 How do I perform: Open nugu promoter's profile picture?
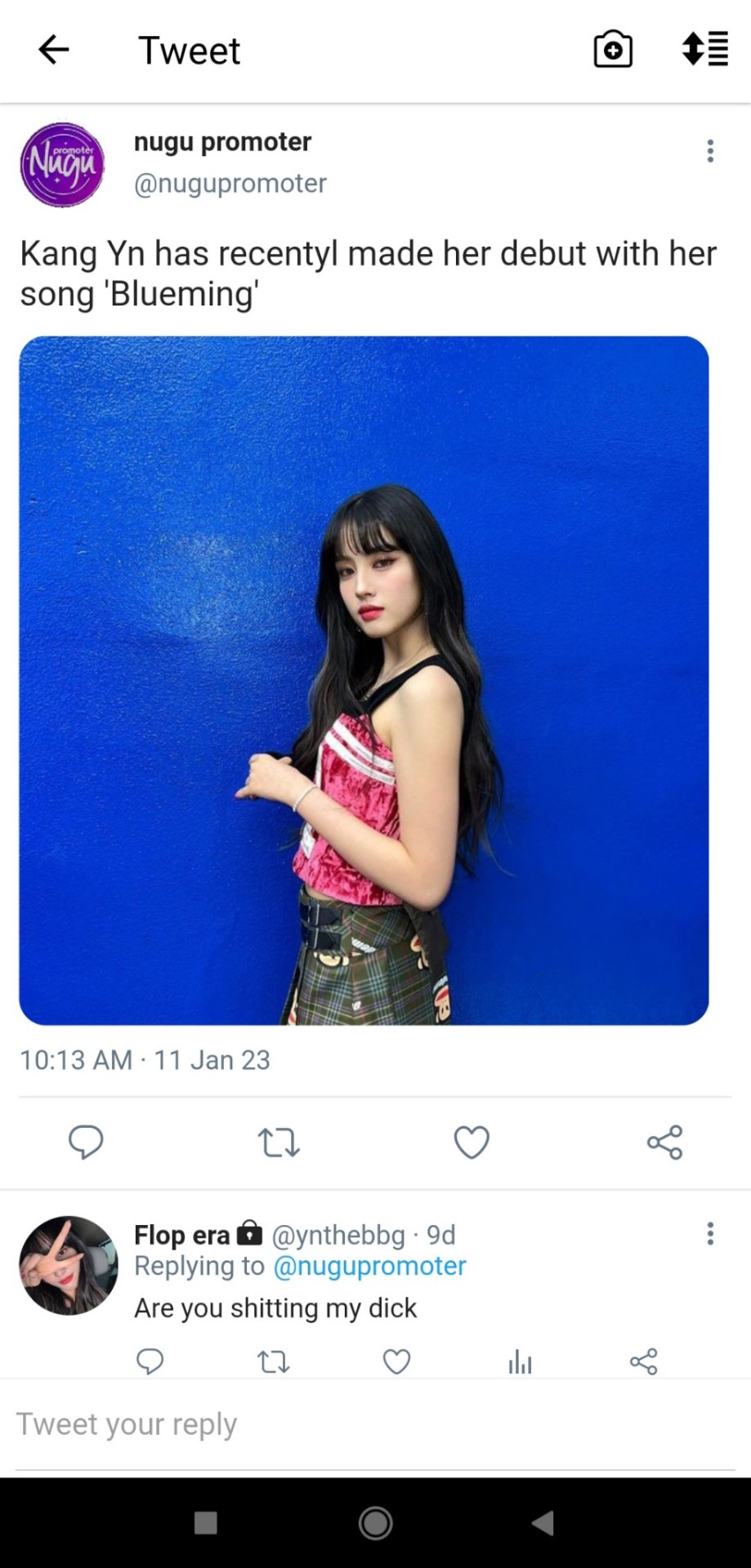62,164
